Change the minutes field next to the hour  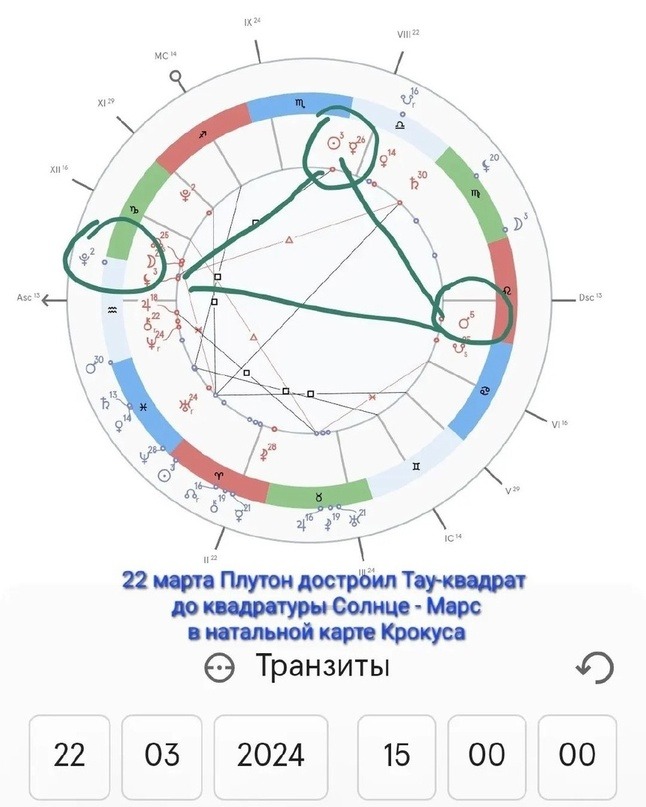(486, 754)
